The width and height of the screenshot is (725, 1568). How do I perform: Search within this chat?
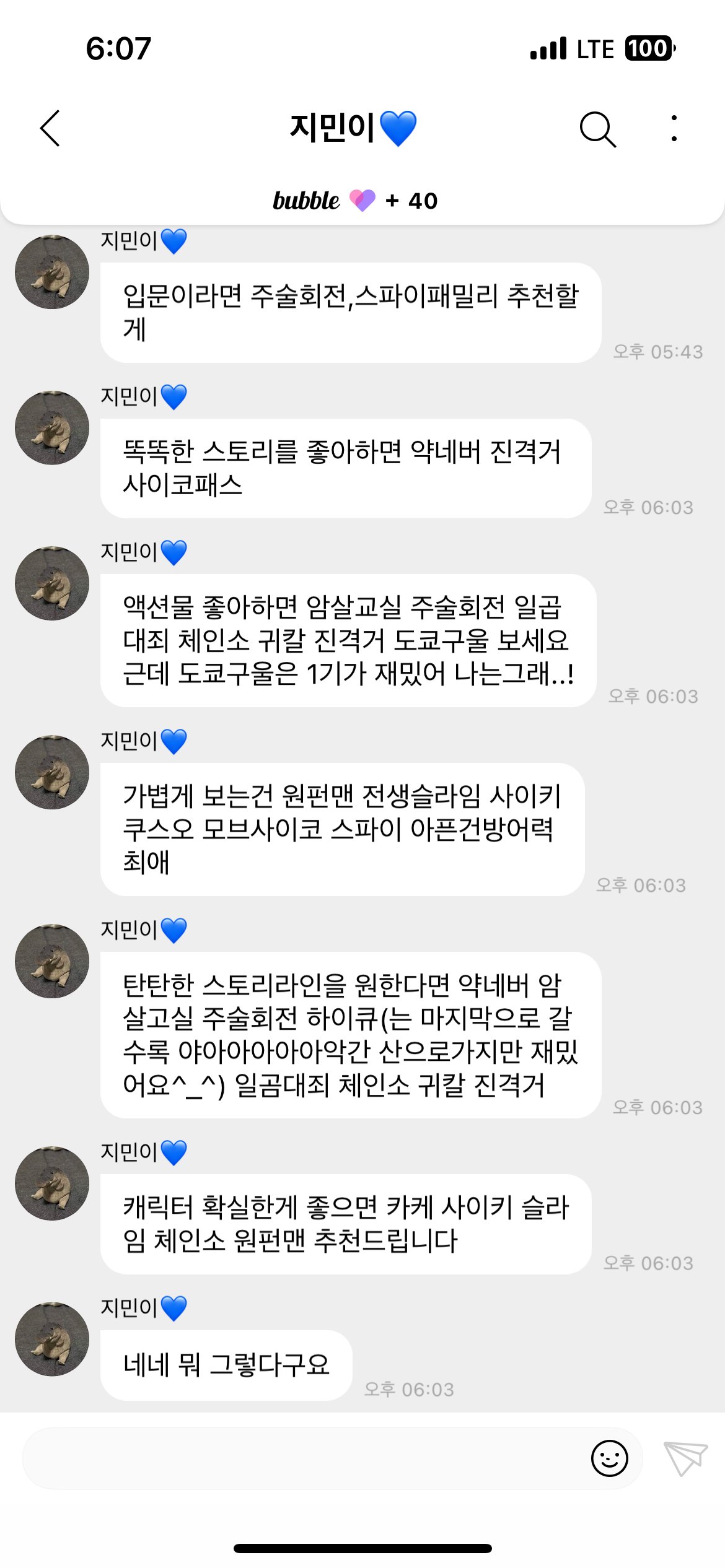point(597,129)
